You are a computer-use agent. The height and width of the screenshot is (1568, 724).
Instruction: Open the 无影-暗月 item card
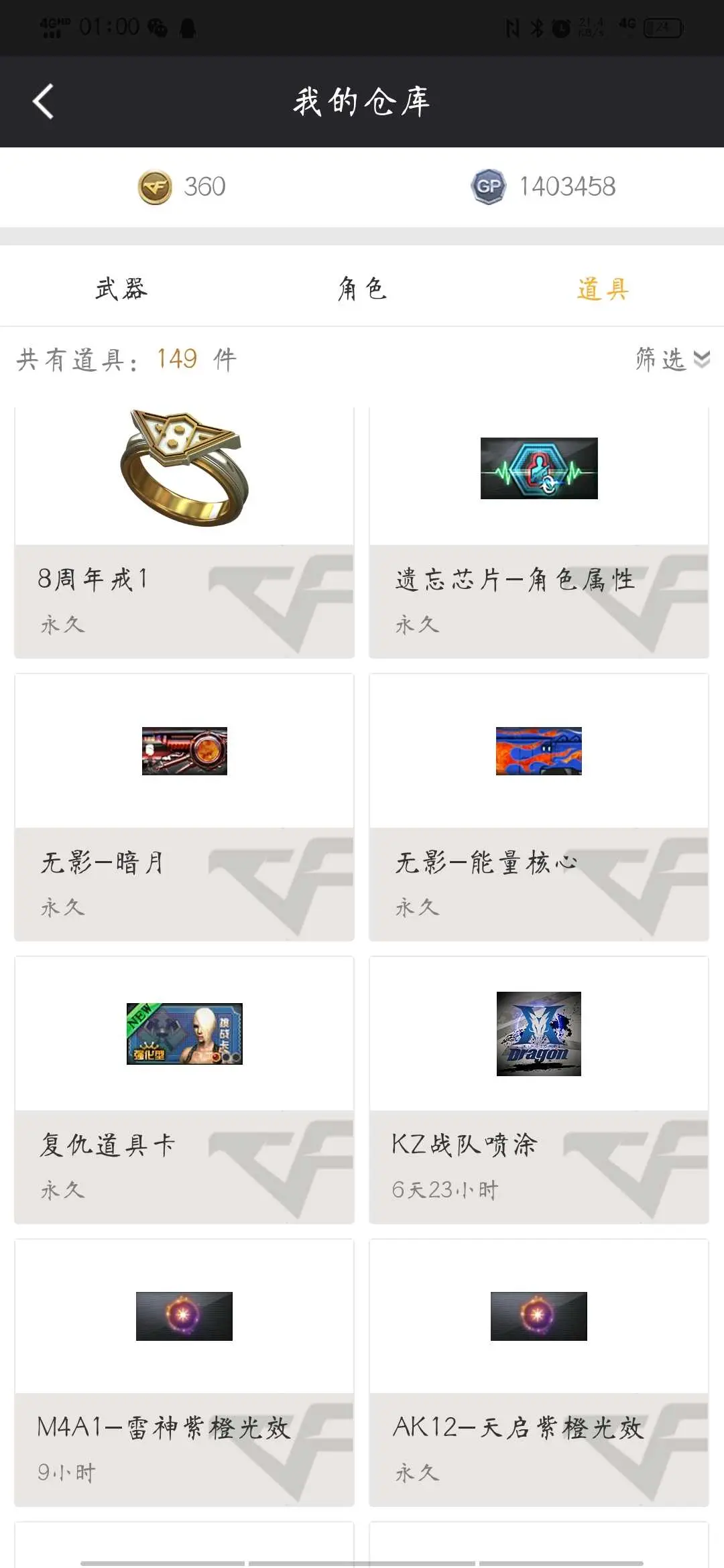click(184, 807)
